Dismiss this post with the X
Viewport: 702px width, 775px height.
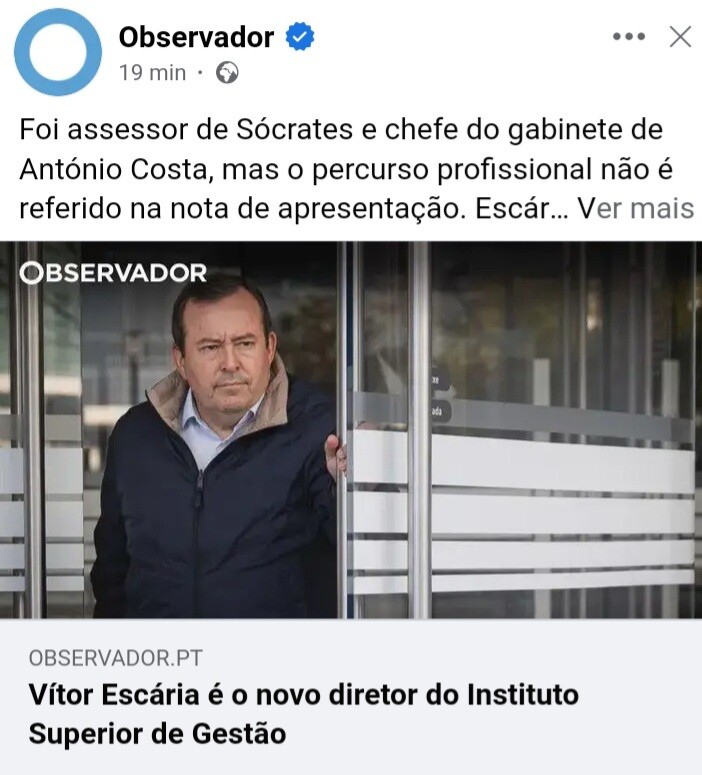(680, 37)
